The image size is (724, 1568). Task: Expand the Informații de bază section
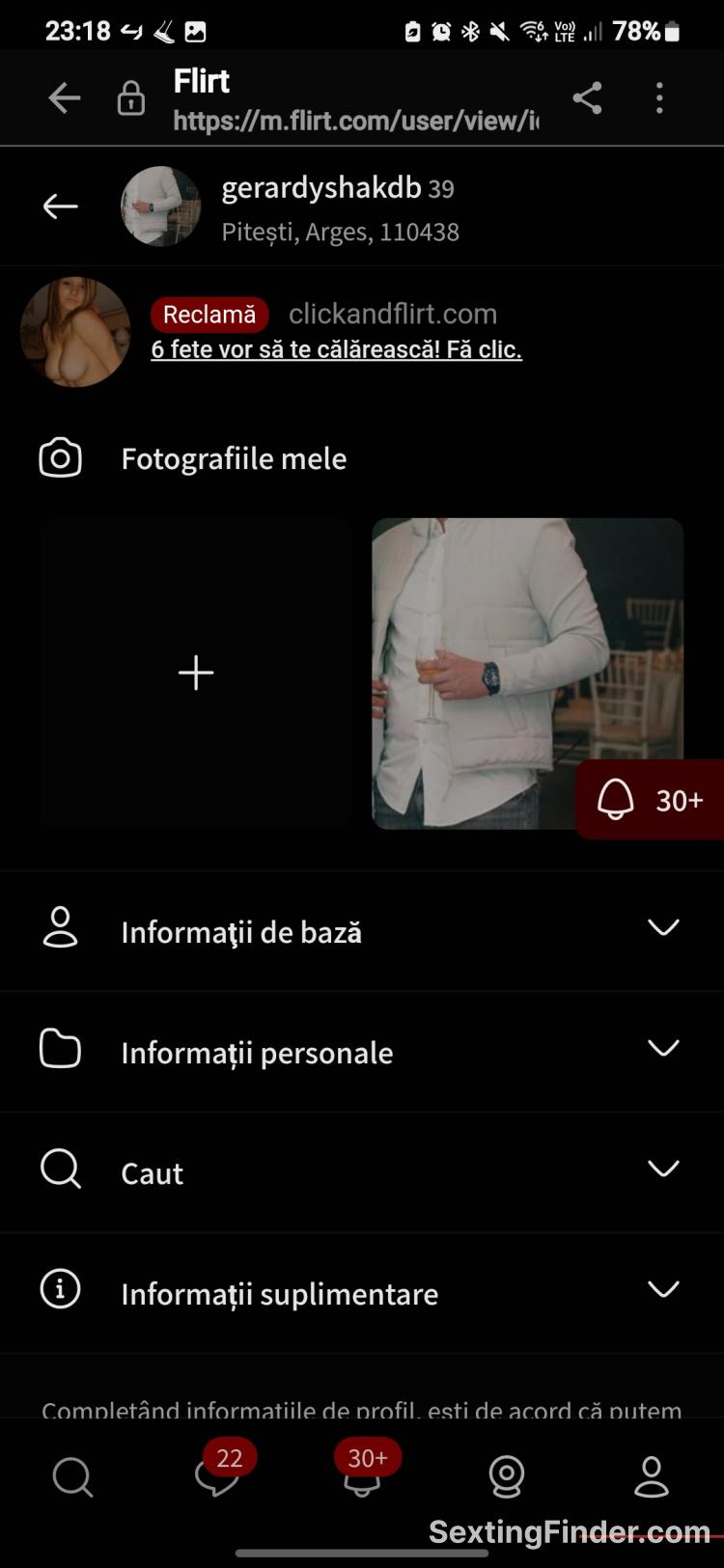click(663, 928)
